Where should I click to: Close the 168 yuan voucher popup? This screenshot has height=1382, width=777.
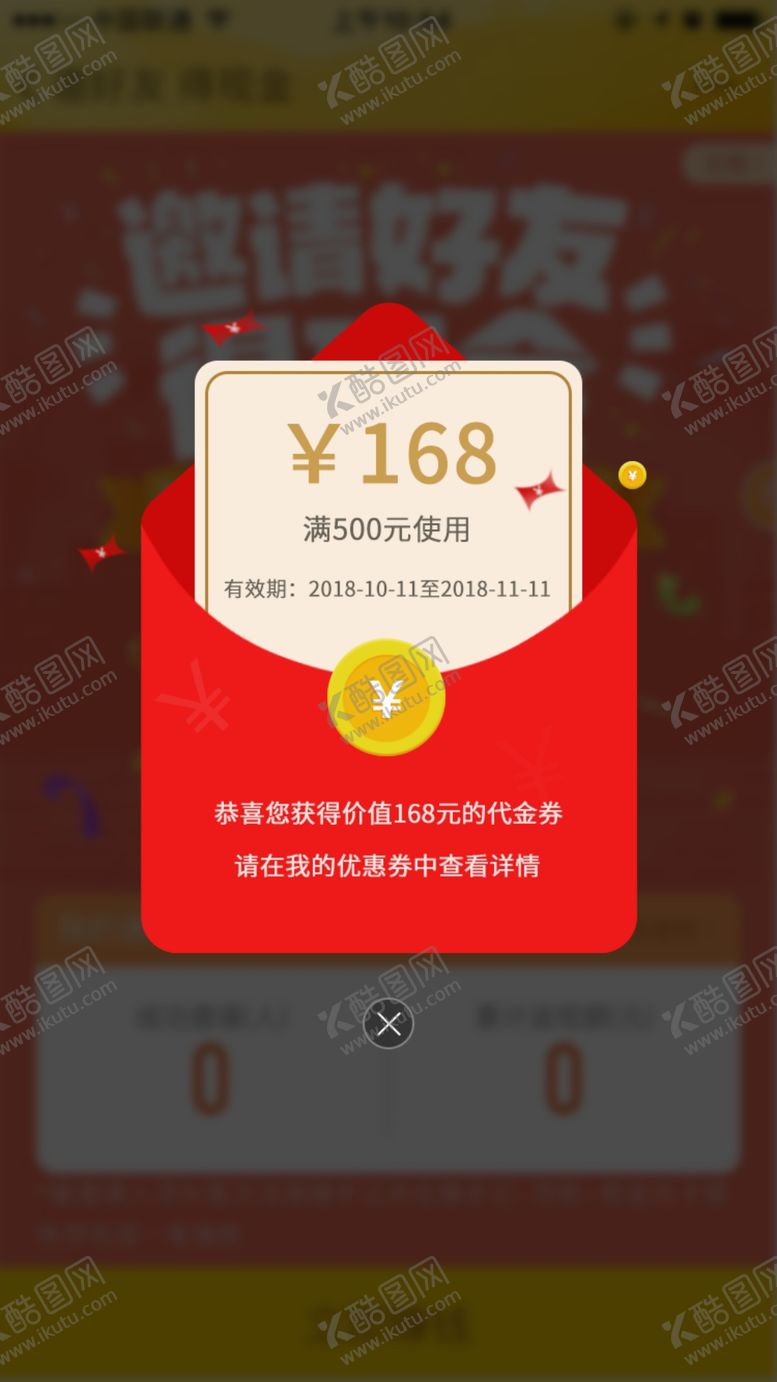coord(388,1023)
